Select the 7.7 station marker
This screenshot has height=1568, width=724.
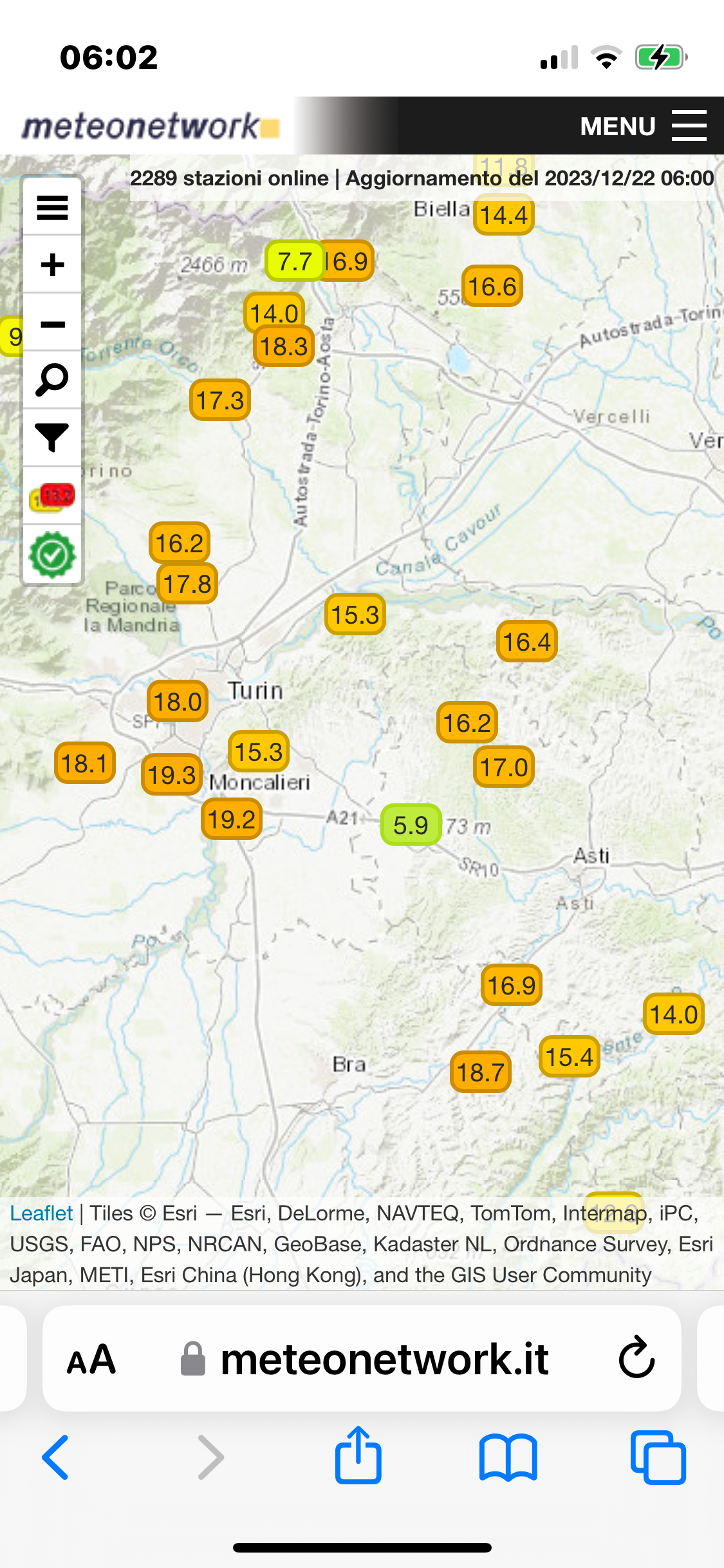pyautogui.click(x=293, y=261)
